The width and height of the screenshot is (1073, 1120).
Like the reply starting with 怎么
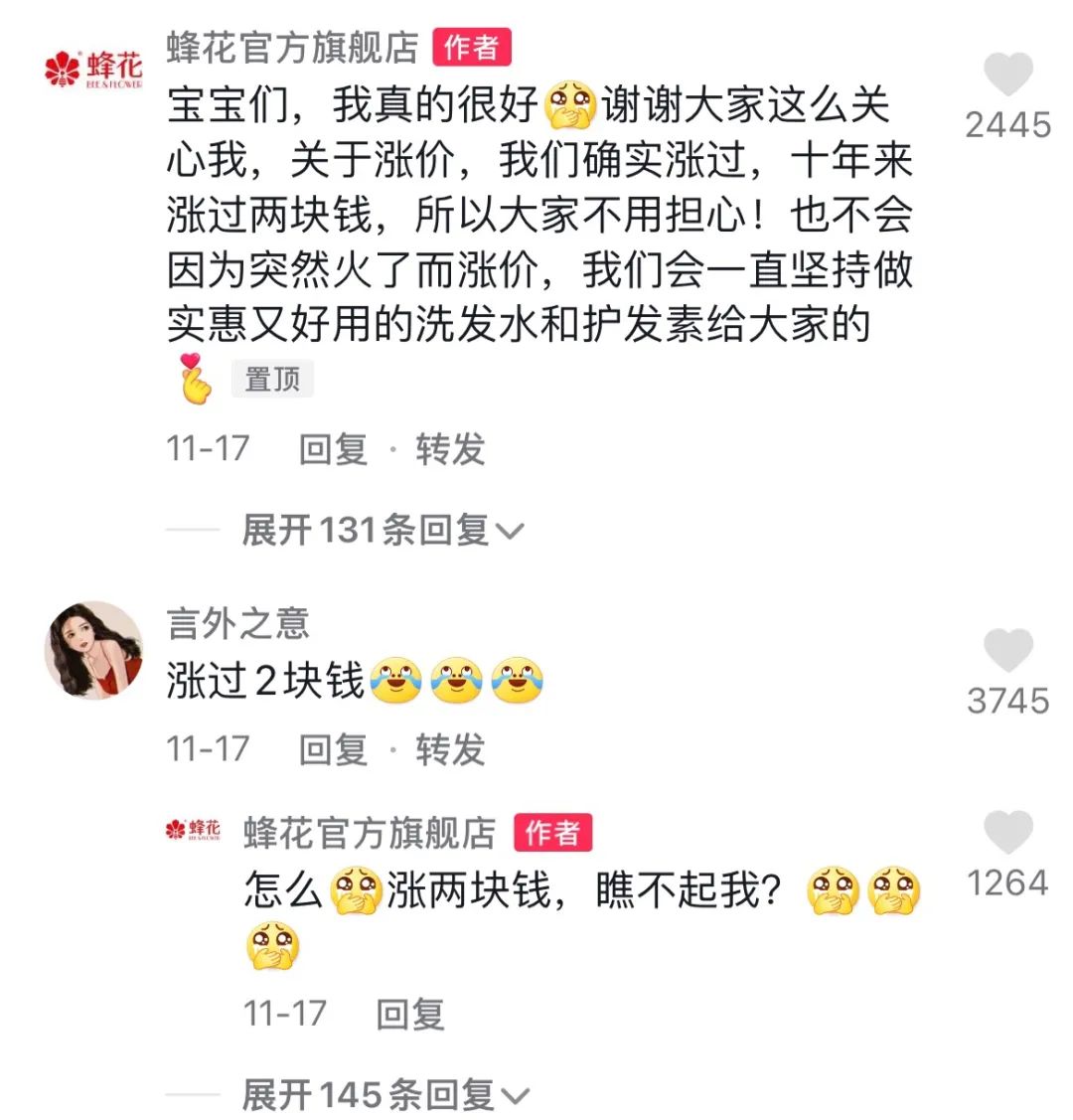pyautogui.click(x=1007, y=833)
